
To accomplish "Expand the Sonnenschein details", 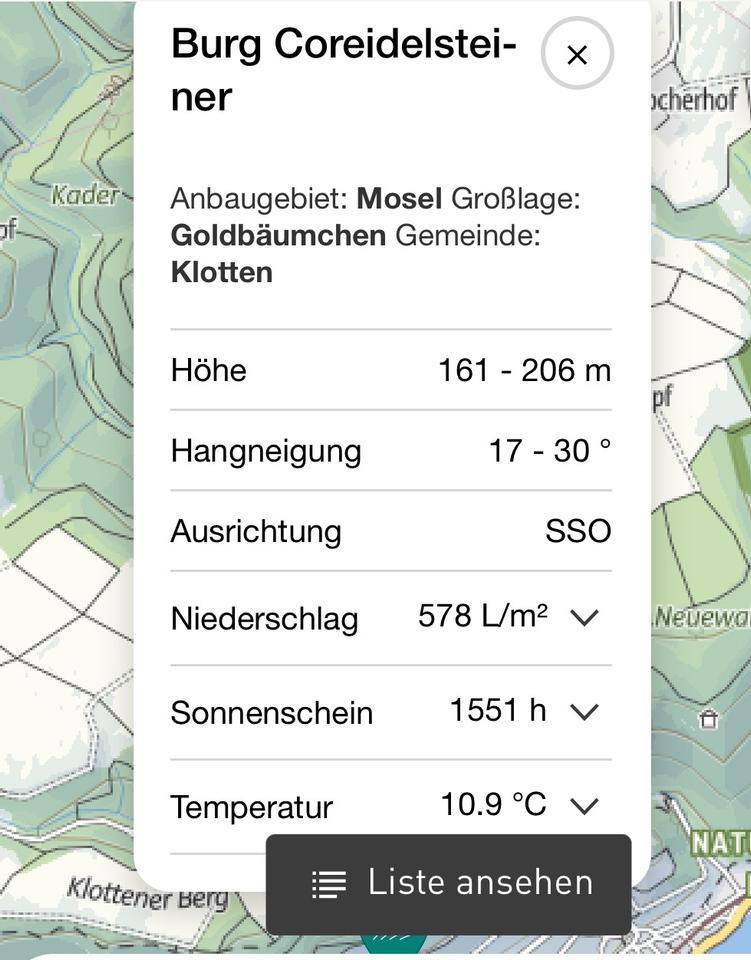I will coord(583,712).
